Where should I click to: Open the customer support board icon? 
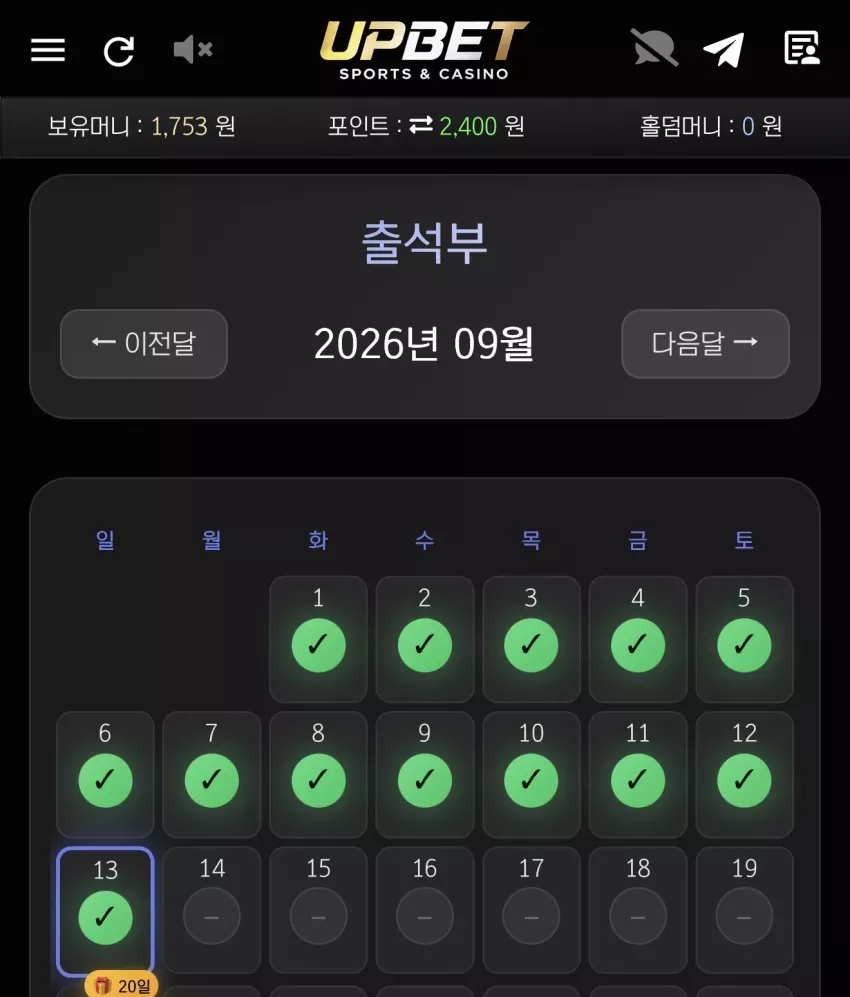(802, 48)
